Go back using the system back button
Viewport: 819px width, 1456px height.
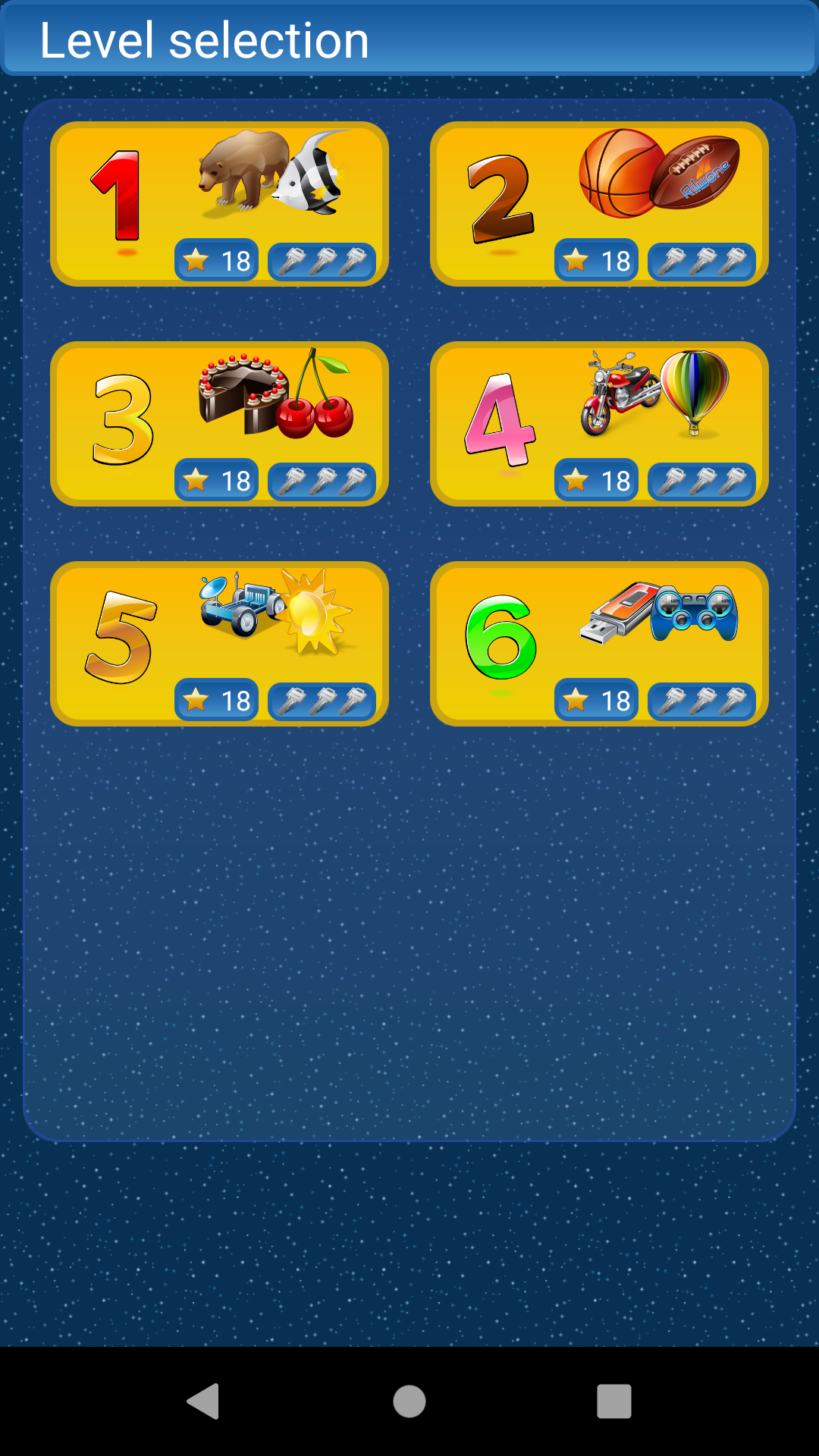203,1401
